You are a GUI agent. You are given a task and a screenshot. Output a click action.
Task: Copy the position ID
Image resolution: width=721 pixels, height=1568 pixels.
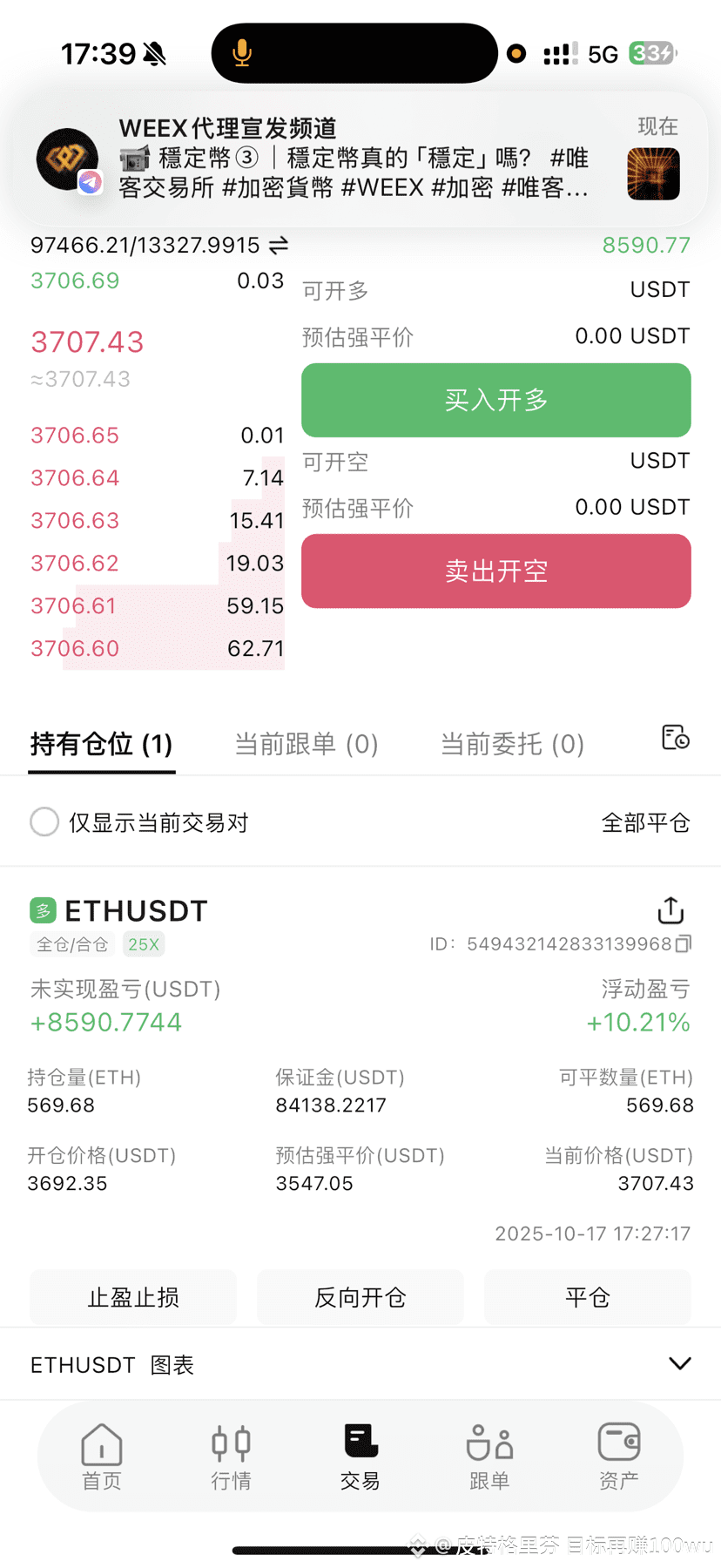point(684,943)
